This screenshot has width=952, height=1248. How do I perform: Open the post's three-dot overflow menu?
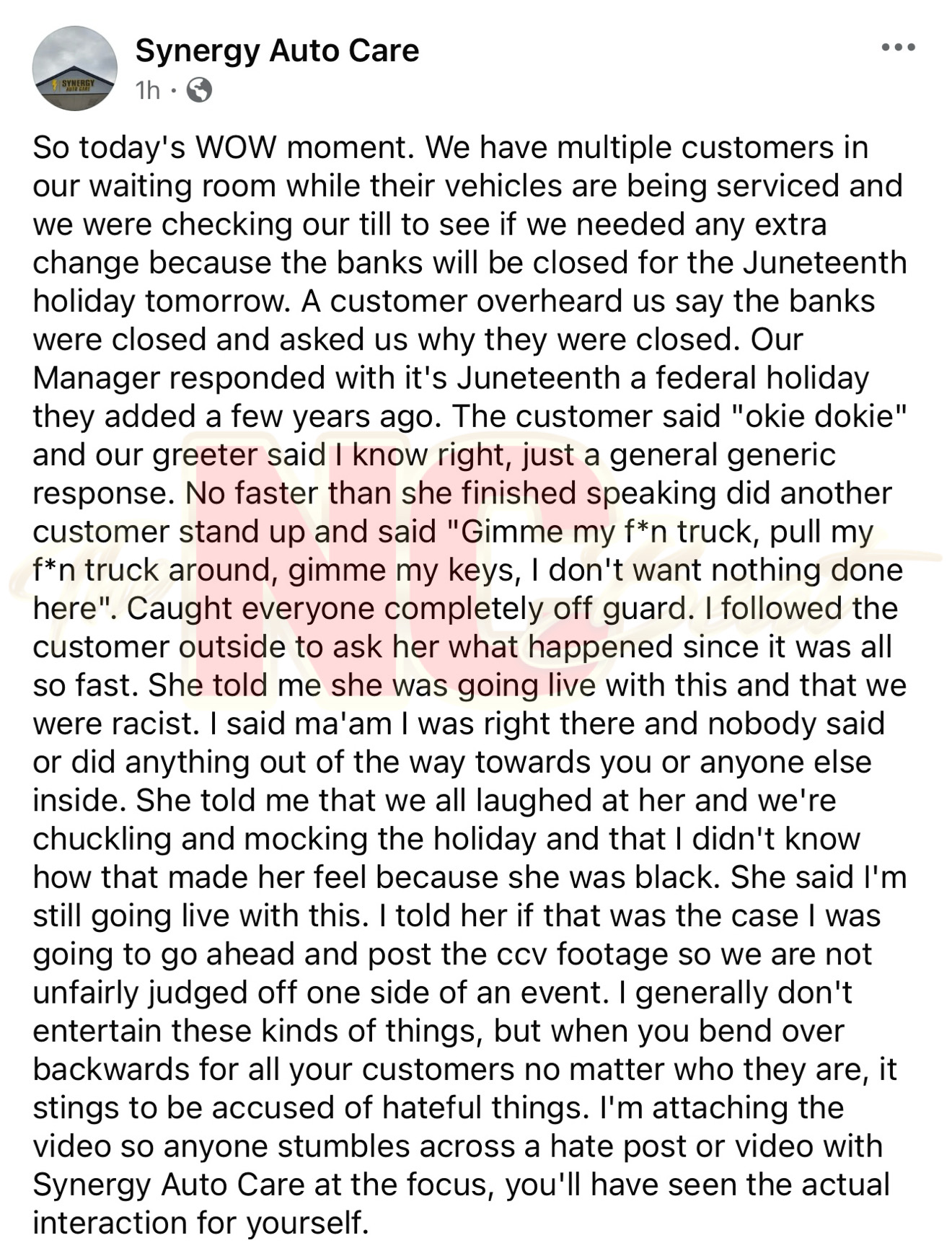[x=898, y=48]
